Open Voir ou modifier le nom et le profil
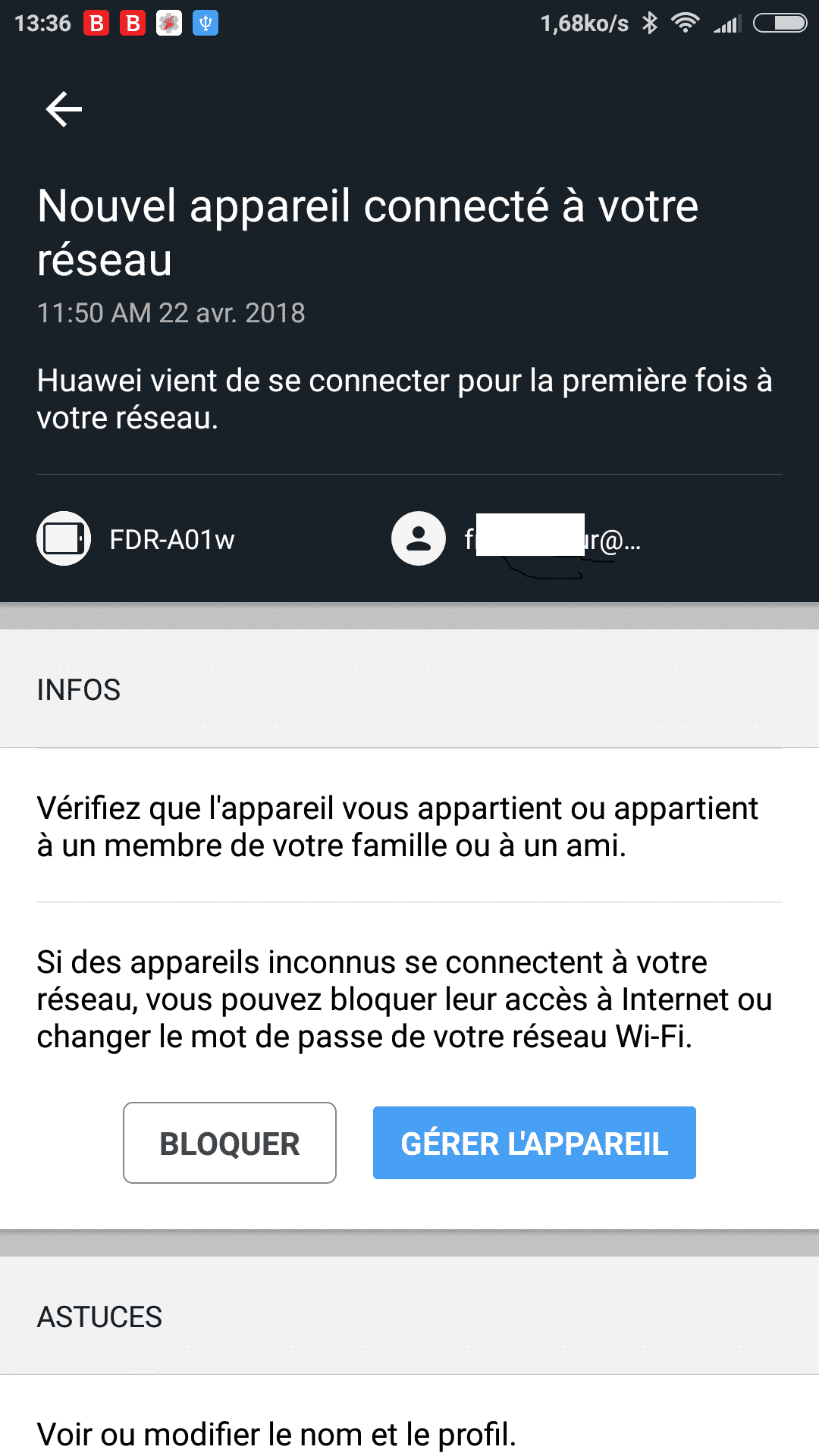The image size is (819, 1456). (x=276, y=1433)
